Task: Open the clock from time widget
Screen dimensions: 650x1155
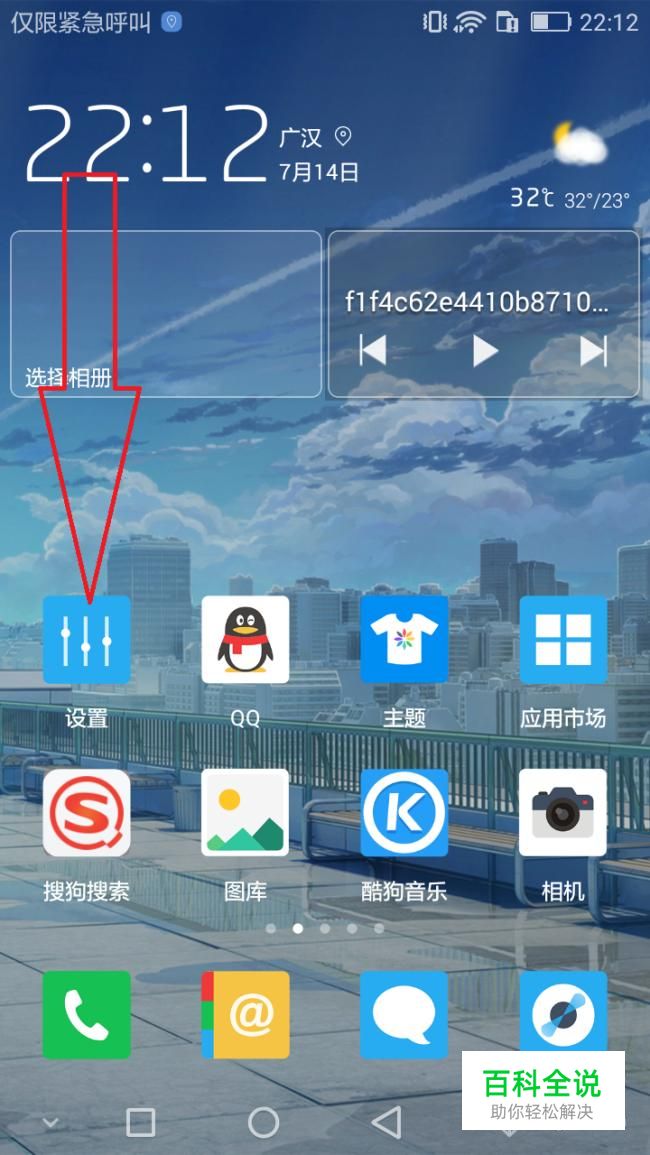Action: pos(145,145)
